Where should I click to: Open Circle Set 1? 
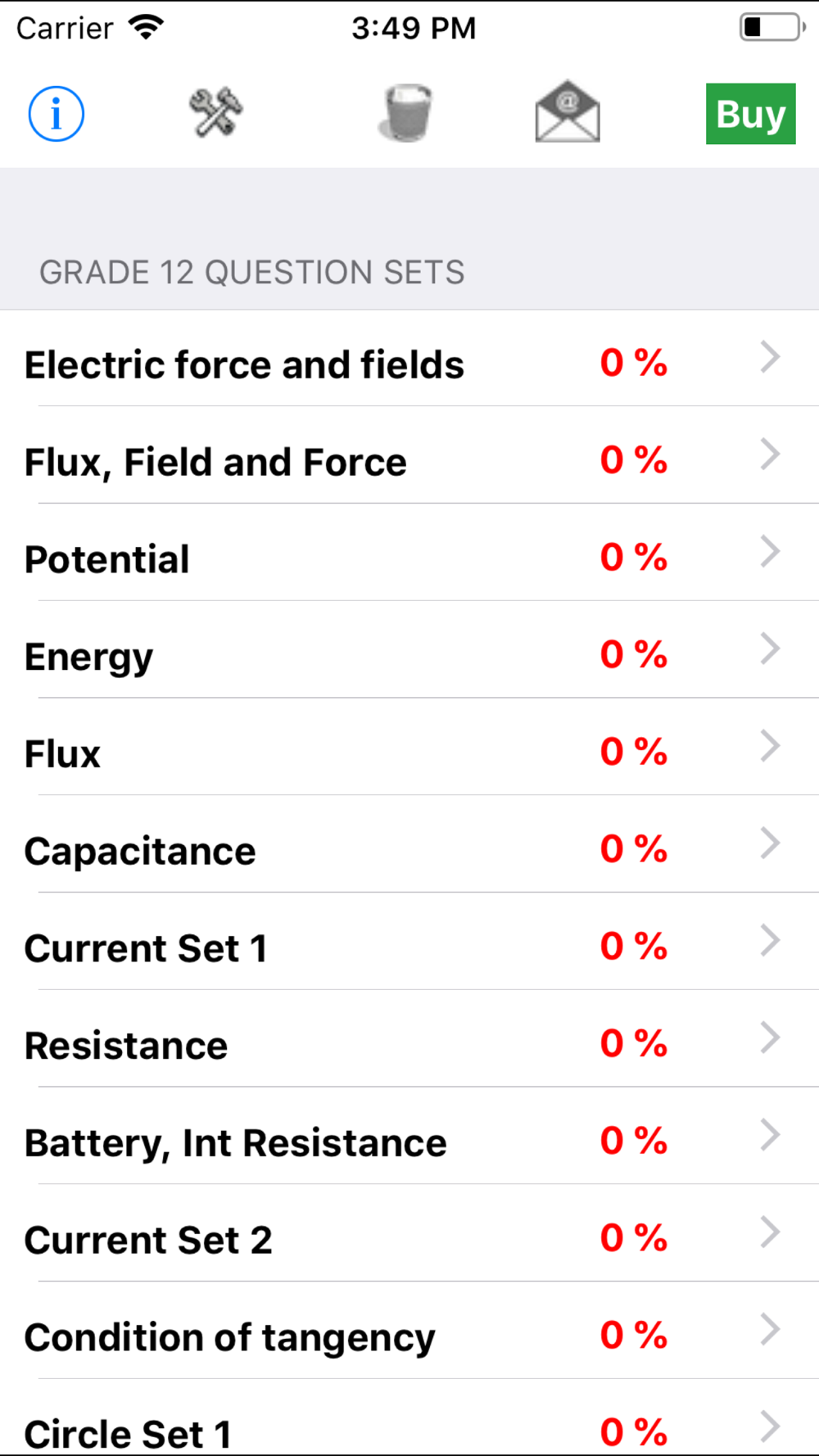coord(409,1418)
